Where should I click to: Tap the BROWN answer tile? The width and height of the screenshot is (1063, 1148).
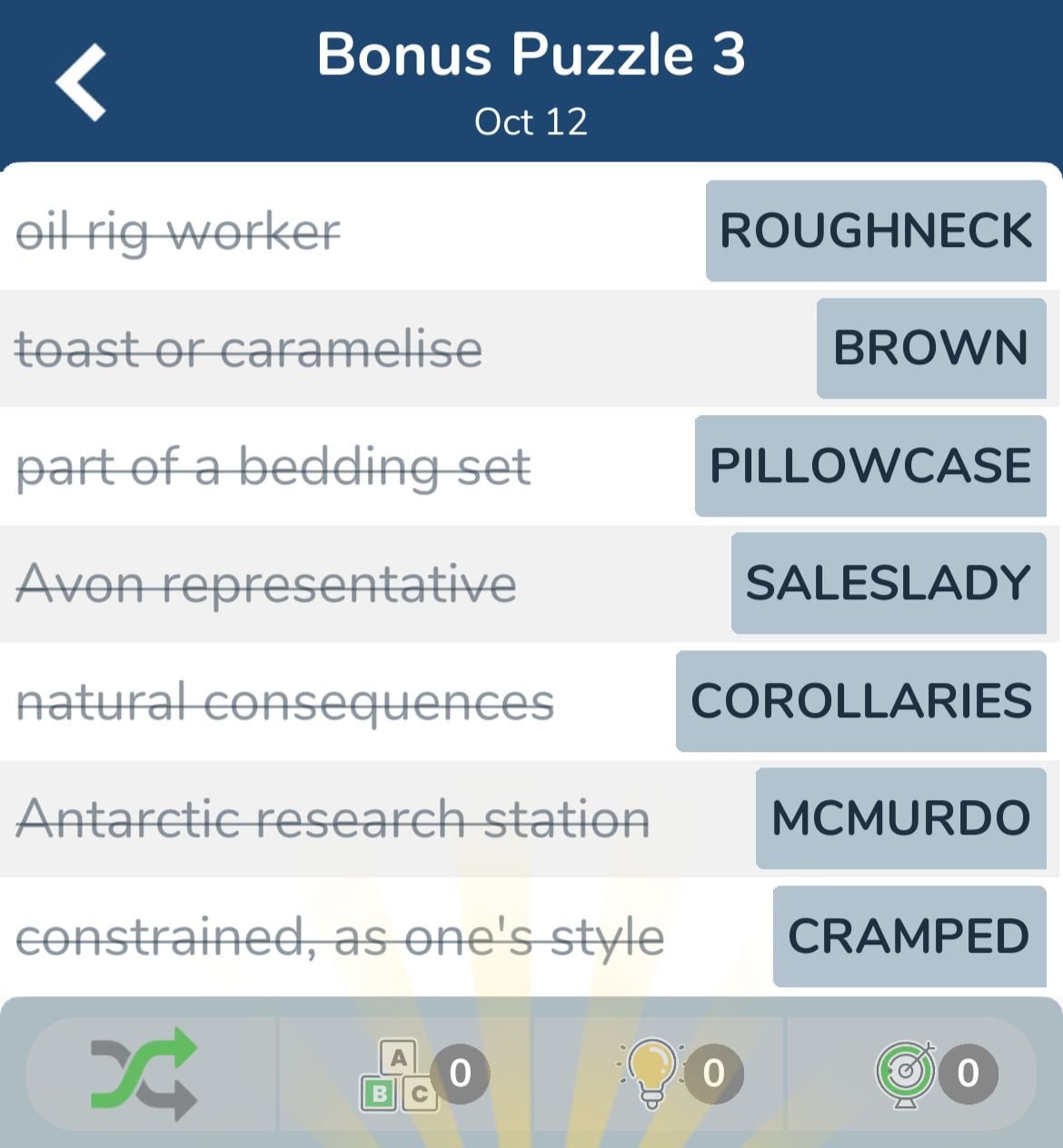[x=930, y=350]
